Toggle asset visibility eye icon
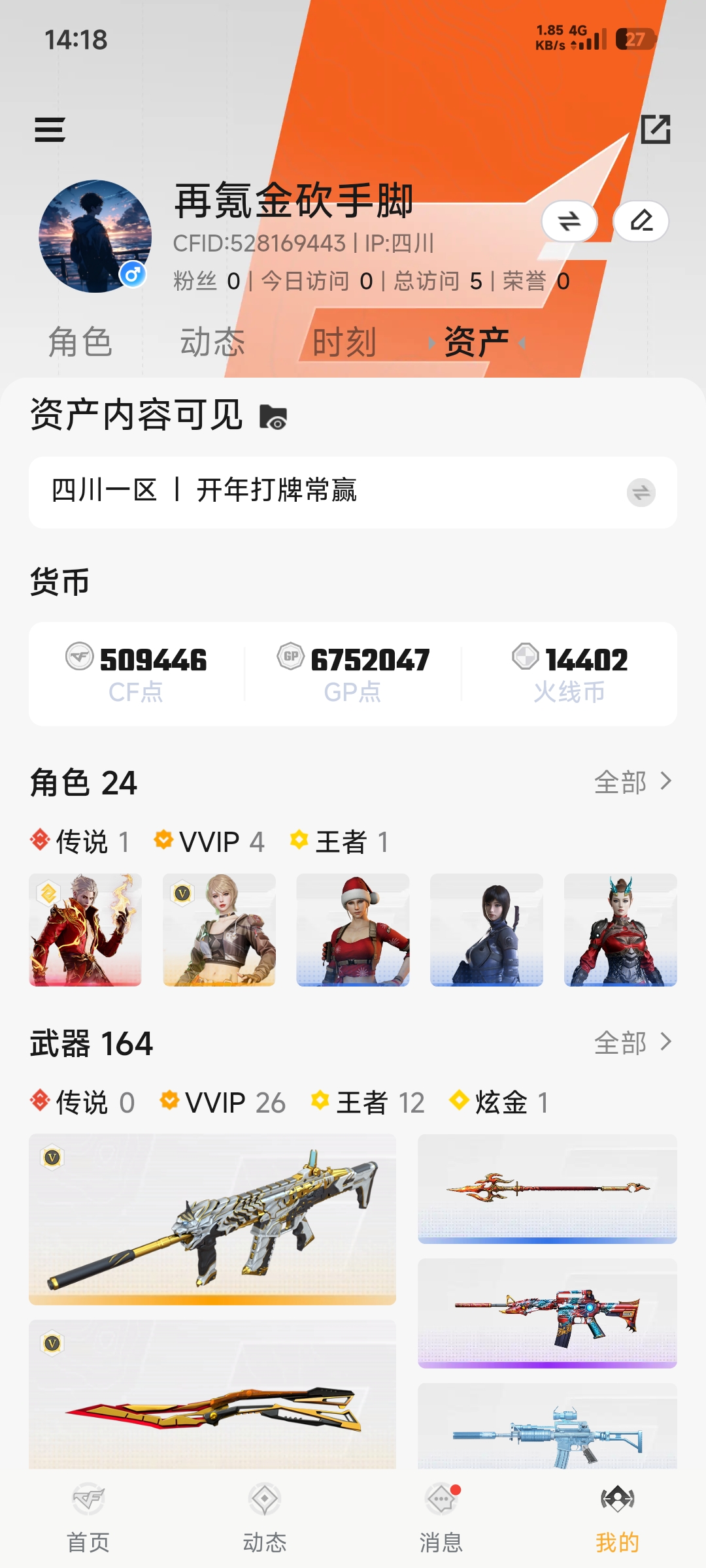The image size is (706, 1568). click(x=273, y=417)
